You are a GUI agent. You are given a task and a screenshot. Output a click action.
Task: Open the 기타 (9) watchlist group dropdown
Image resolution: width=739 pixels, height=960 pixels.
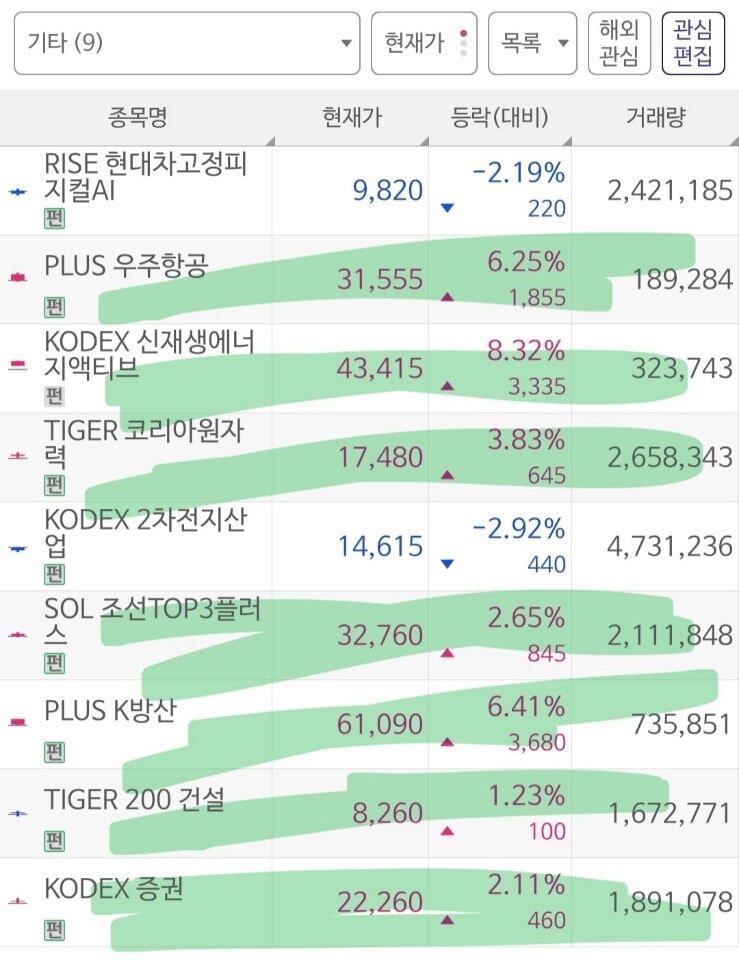[187, 43]
